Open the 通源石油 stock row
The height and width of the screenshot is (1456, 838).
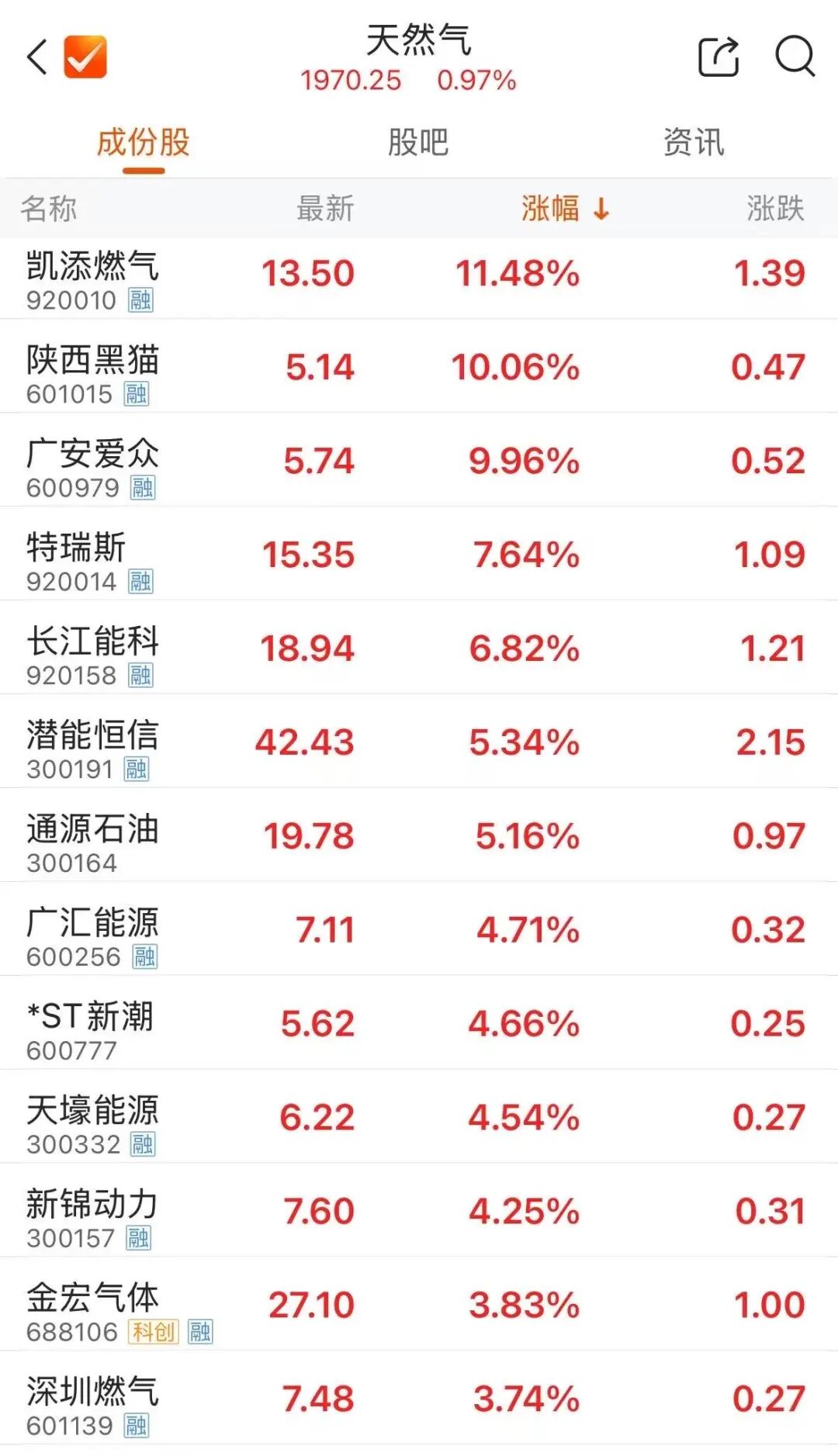pos(93,841)
